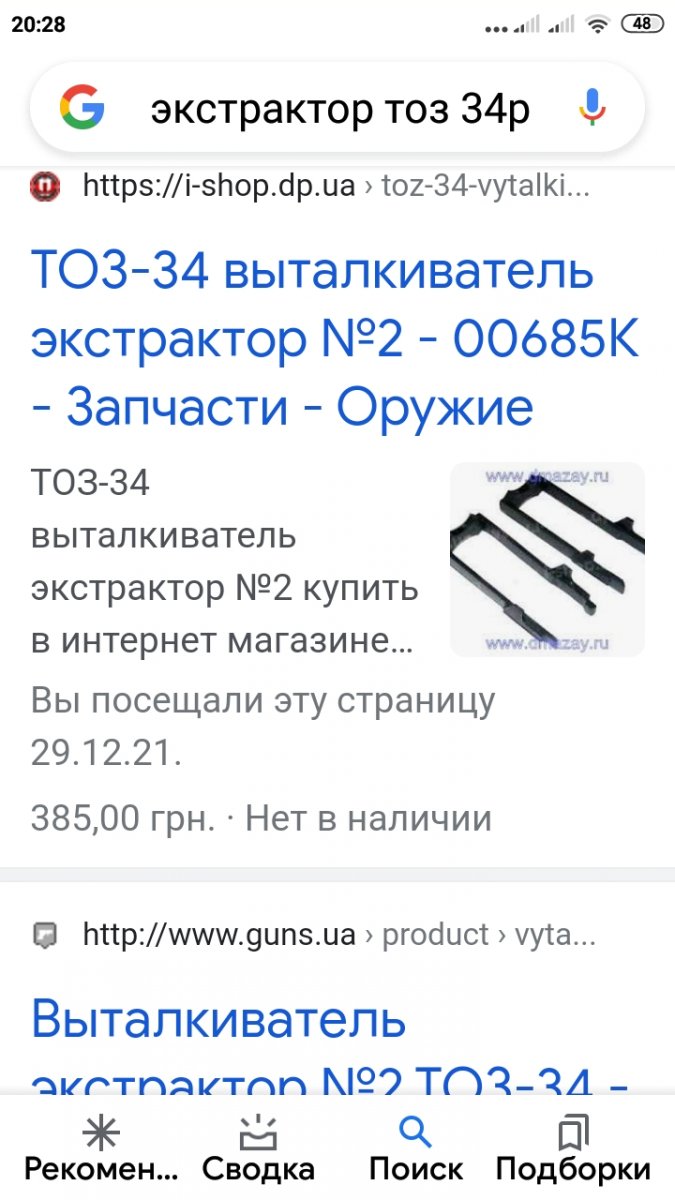
Task: Switch to the Сводка tab
Action: pos(258,1148)
